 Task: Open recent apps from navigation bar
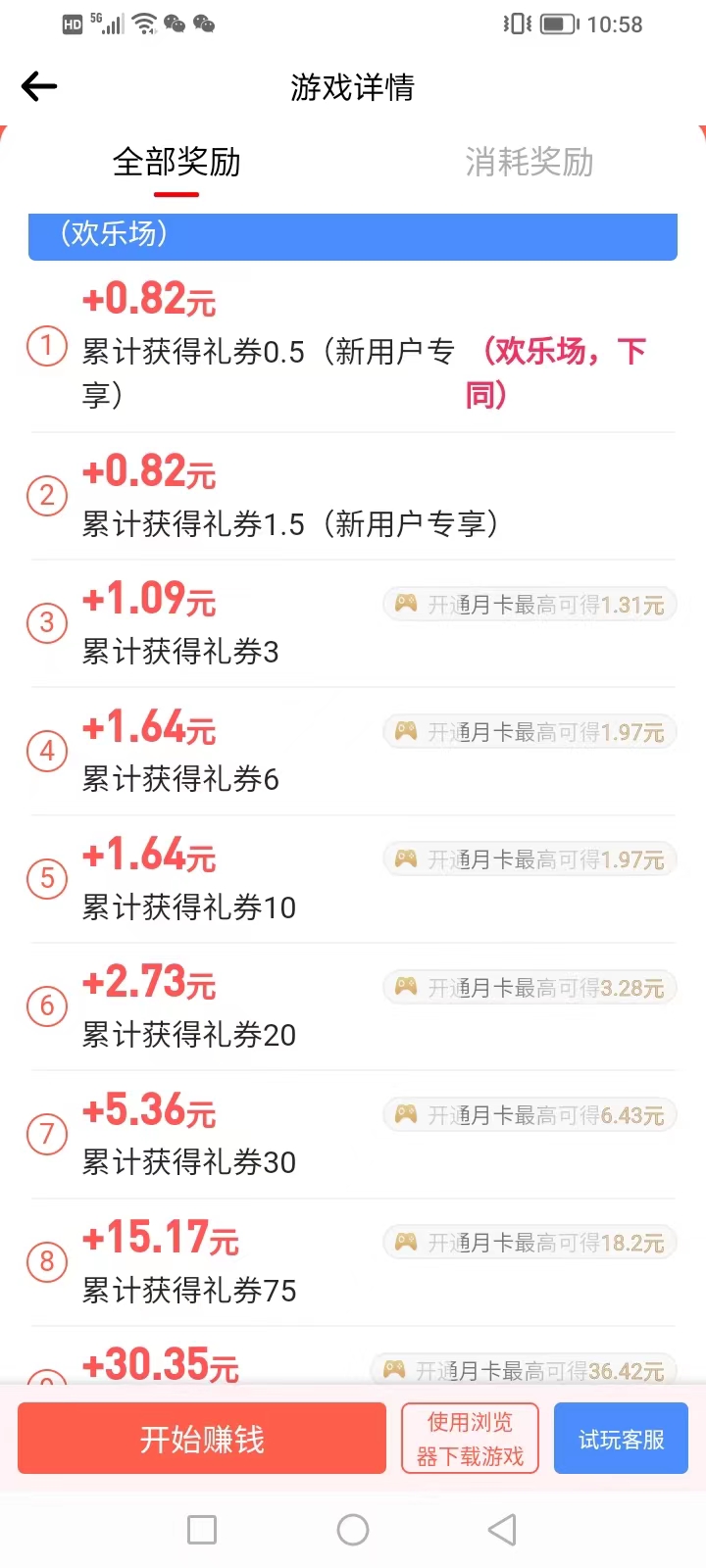pyautogui.click(x=202, y=1530)
